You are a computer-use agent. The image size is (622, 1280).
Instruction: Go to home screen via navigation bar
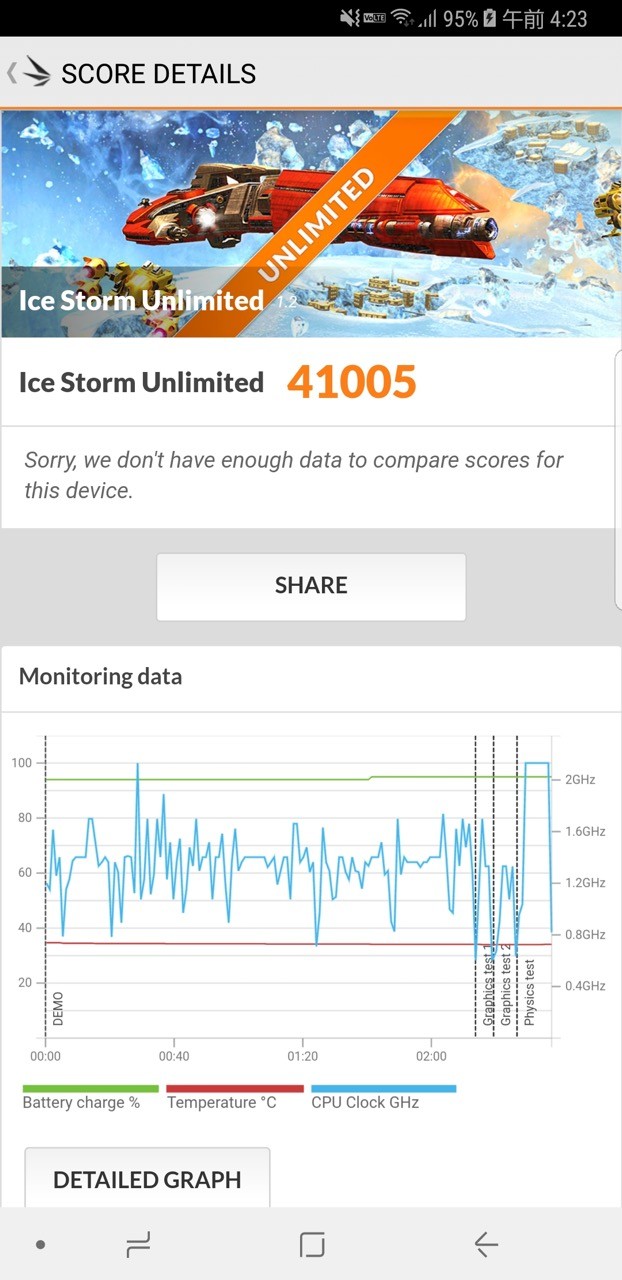pyautogui.click(x=312, y=1244)
